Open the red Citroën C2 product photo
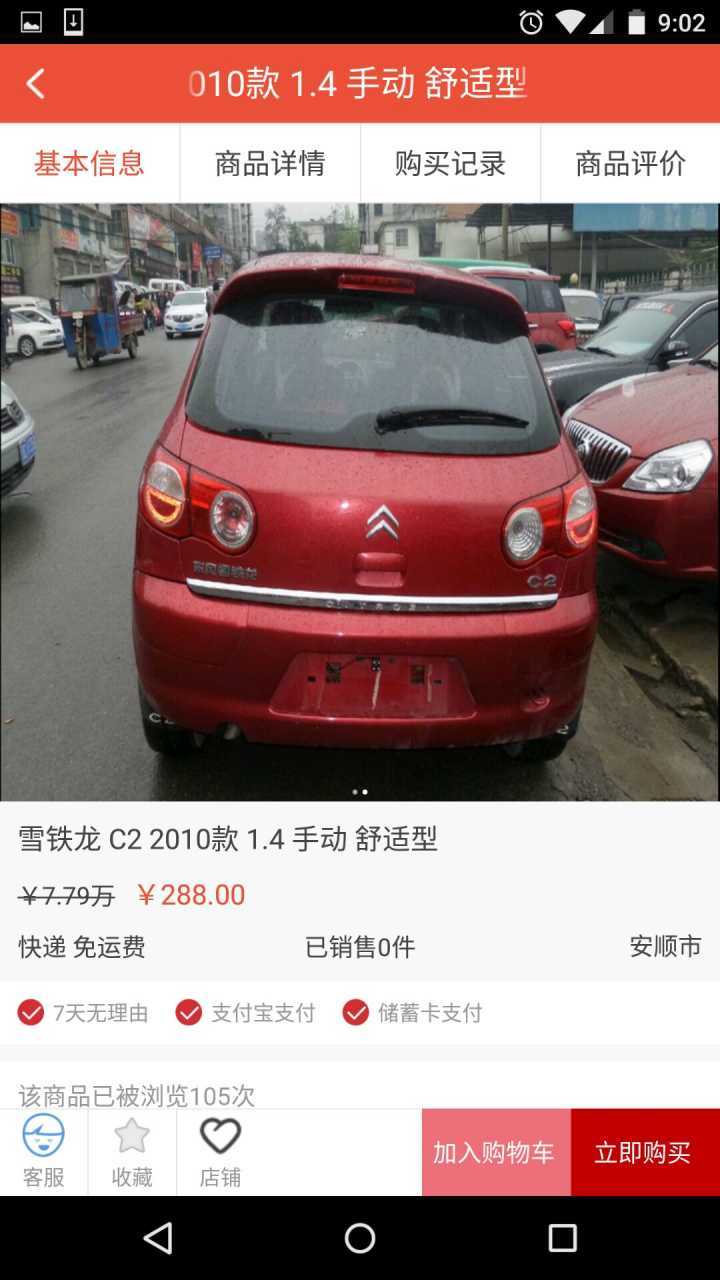This screenshot has height=1280, width=720. point(360,500)
